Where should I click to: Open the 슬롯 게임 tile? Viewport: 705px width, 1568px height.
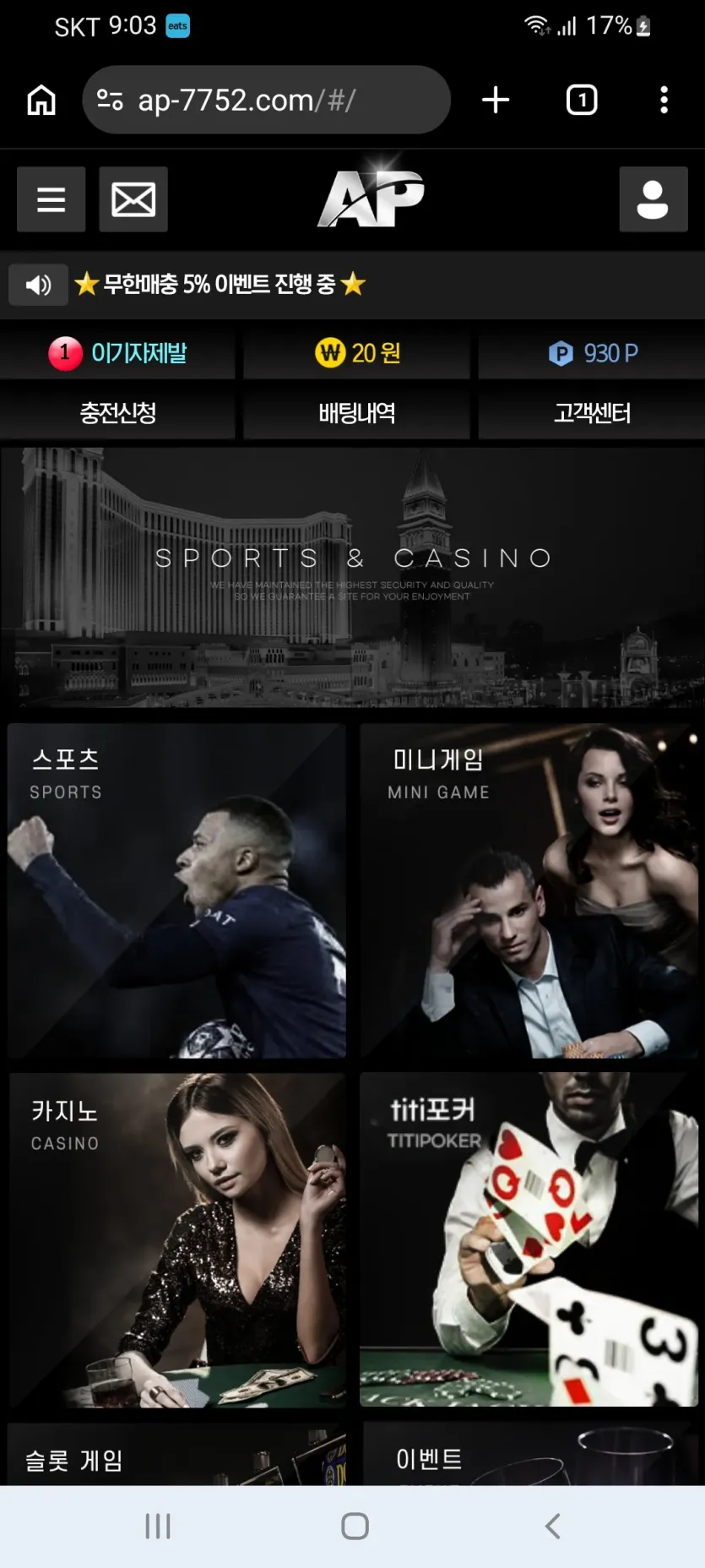[x=176, y=1454]
